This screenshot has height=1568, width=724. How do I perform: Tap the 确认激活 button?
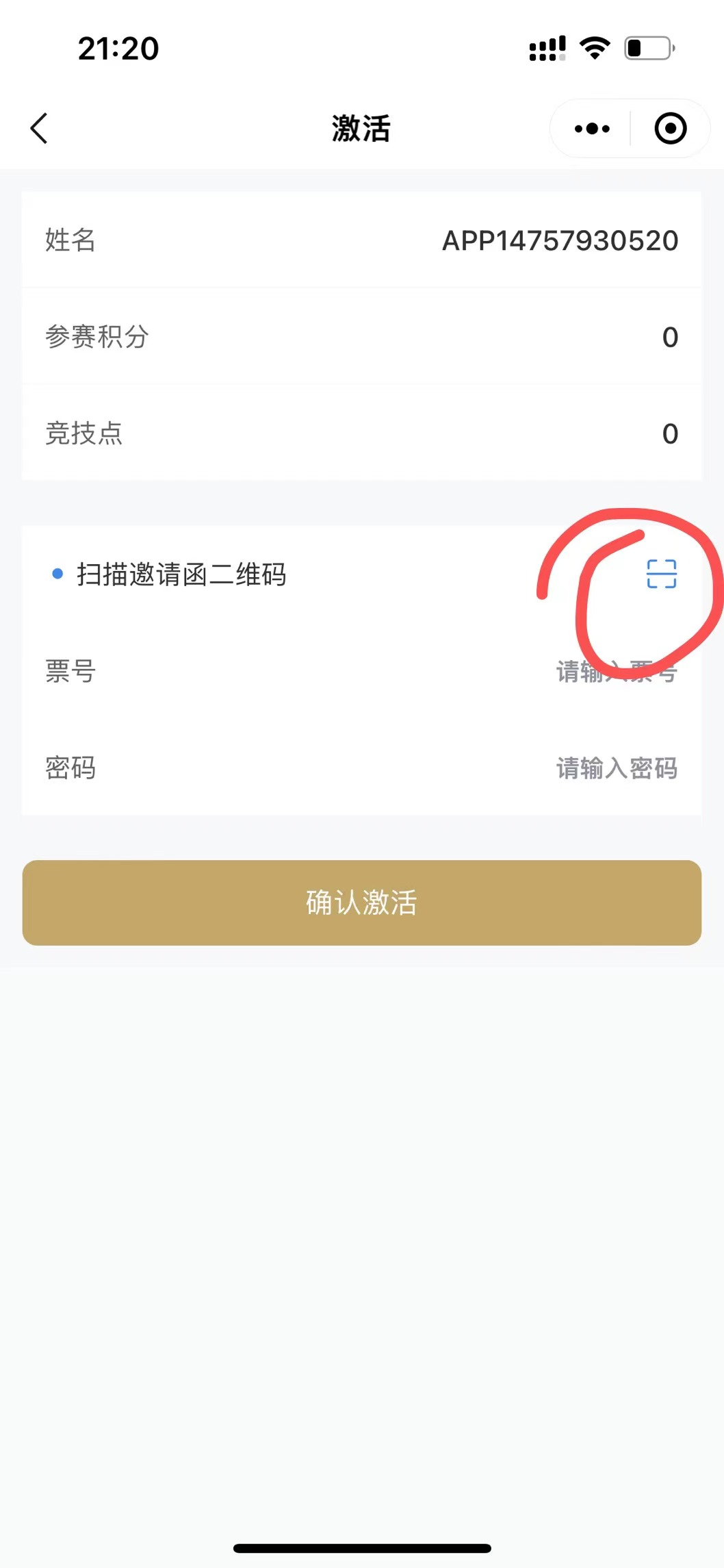click(x=362, y=902)
